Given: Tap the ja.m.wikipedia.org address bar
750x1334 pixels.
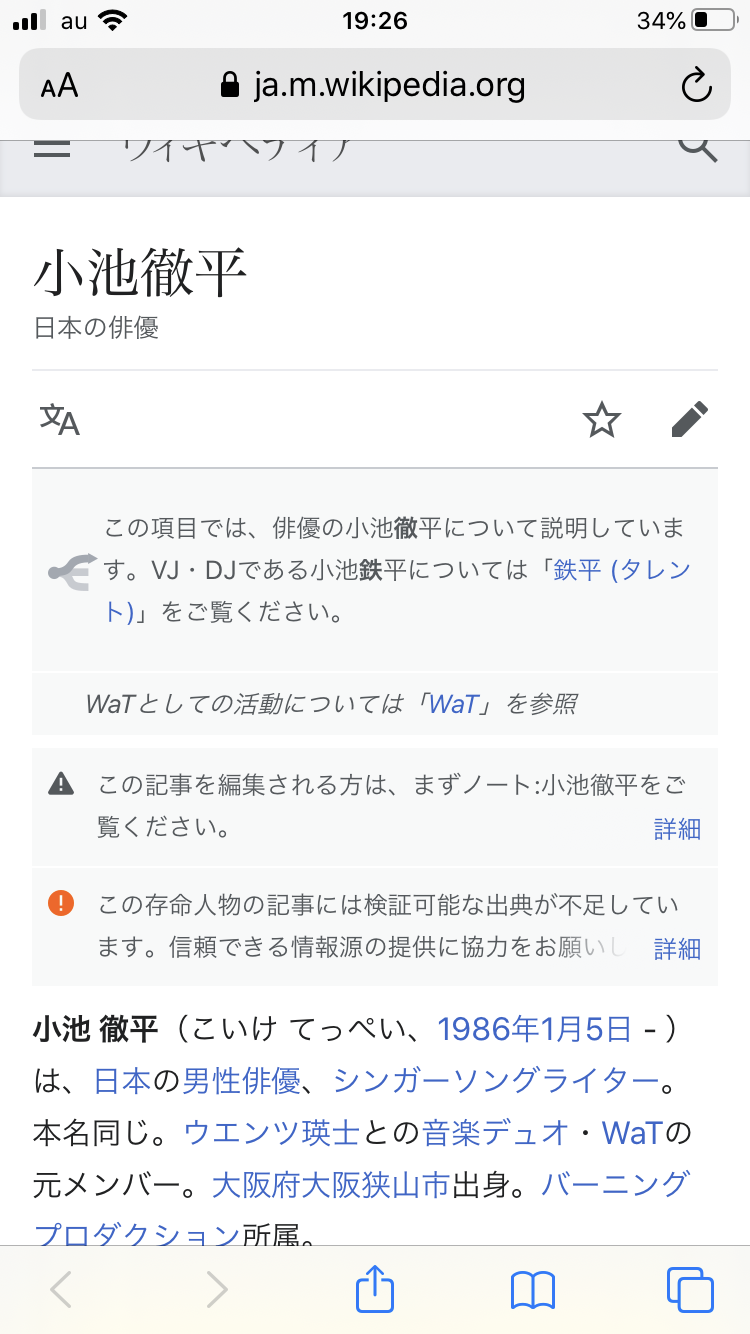Looking at the screenshot, I should coord(374,85).
